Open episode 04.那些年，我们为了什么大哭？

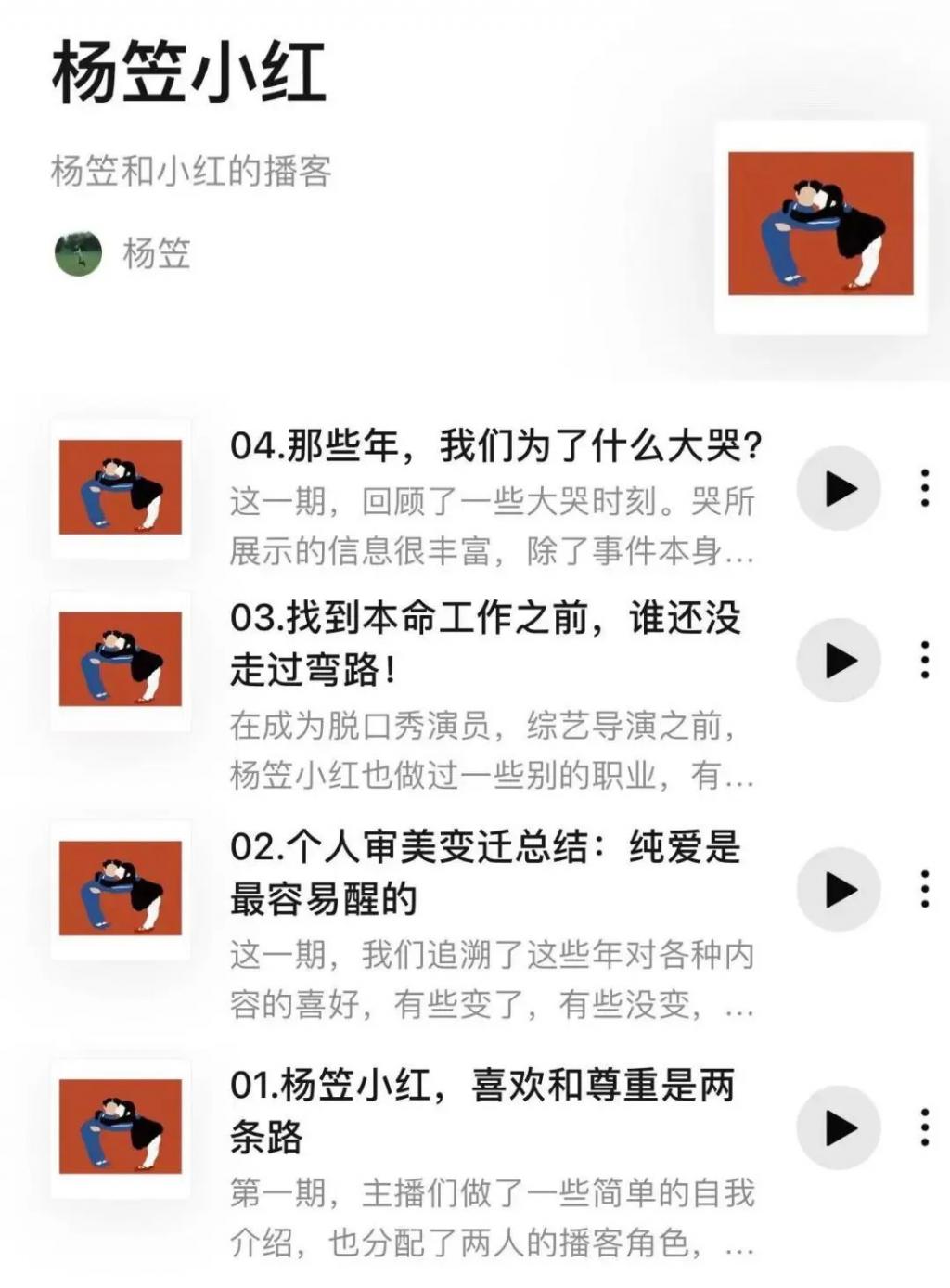495,446
